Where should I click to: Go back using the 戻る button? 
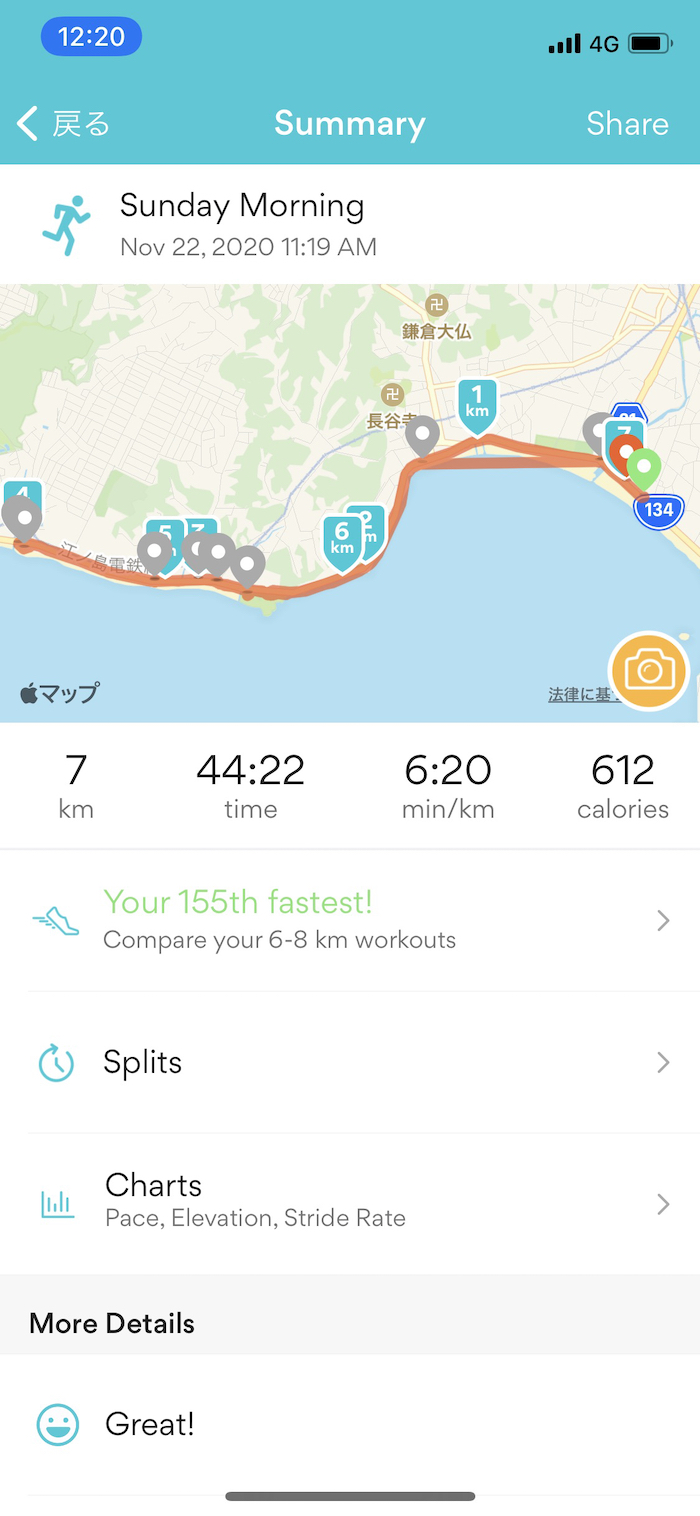(64, 124)
